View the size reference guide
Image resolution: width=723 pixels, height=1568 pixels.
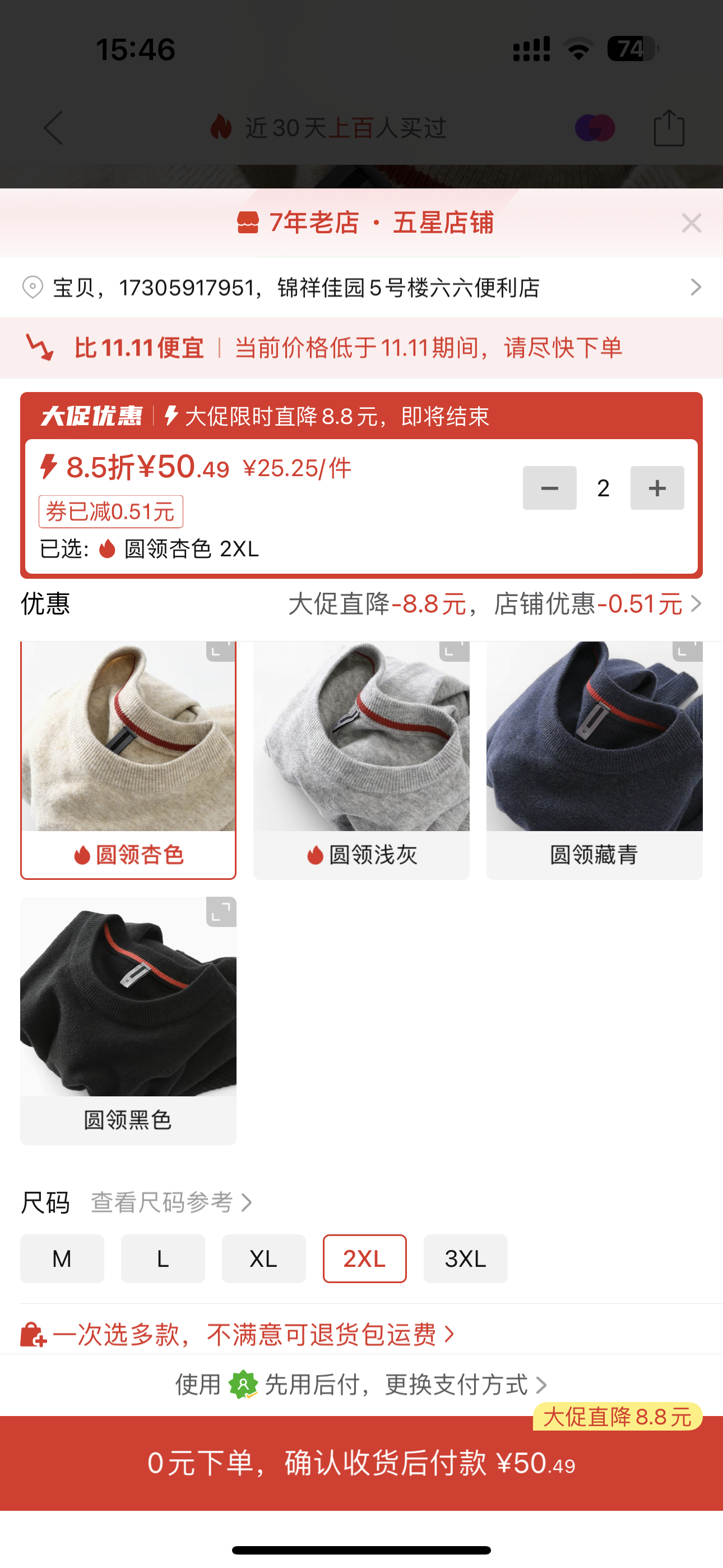(170, 1203)
